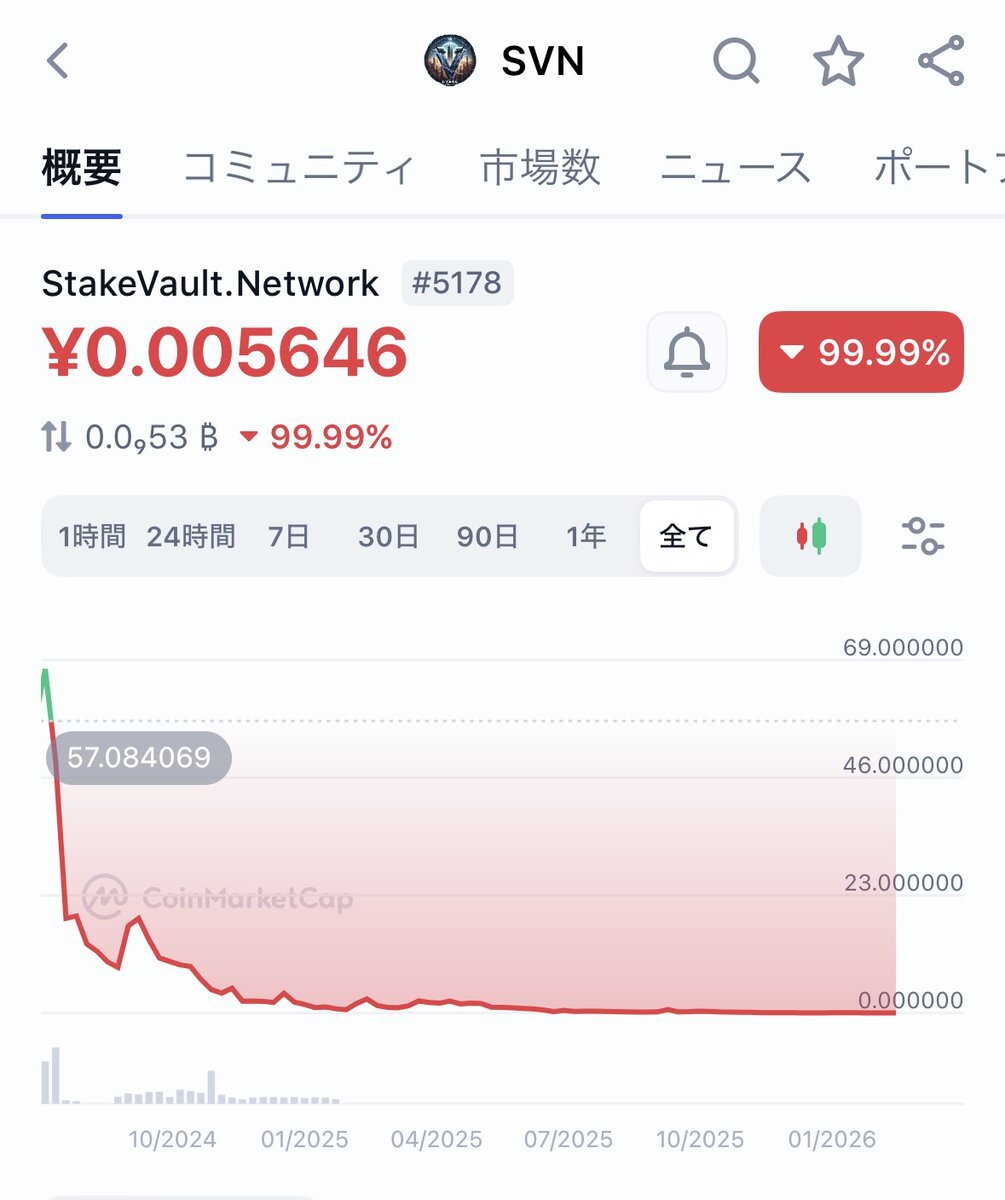1005x1200 pixels.
Task: Switch to candlestick chart view
Action: coord(810,537)
